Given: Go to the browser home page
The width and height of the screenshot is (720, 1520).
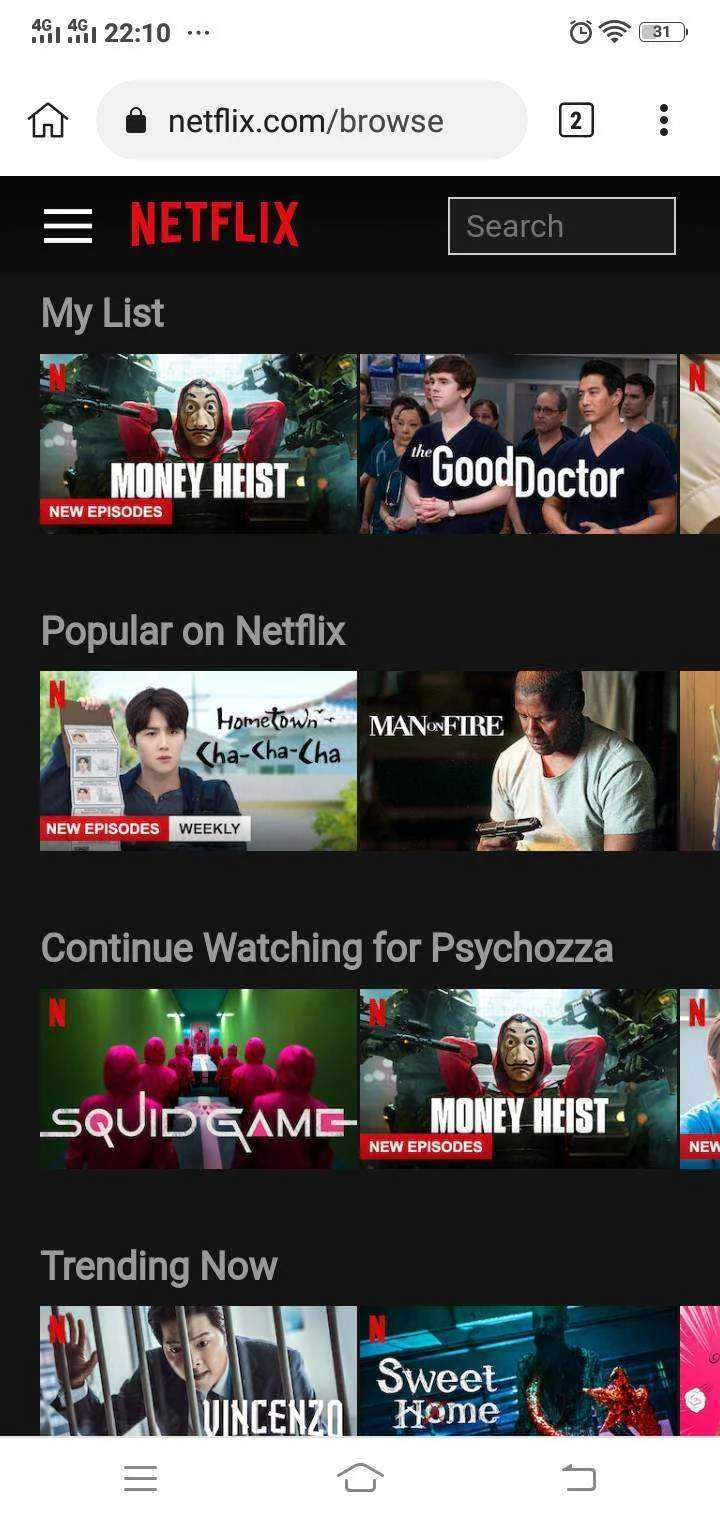Looking at the screenshot, I should pyautogui.click(x=48, y=121).
